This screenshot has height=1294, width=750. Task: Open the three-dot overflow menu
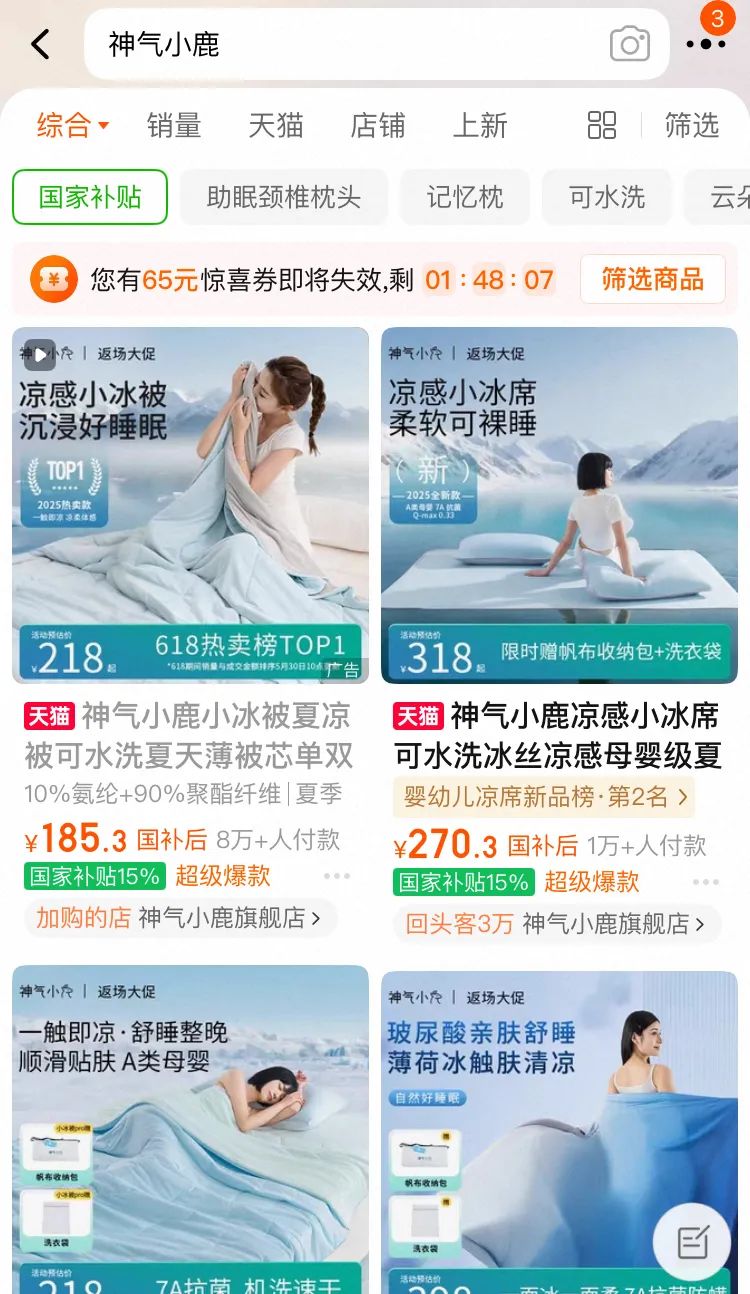click(705, 44)
